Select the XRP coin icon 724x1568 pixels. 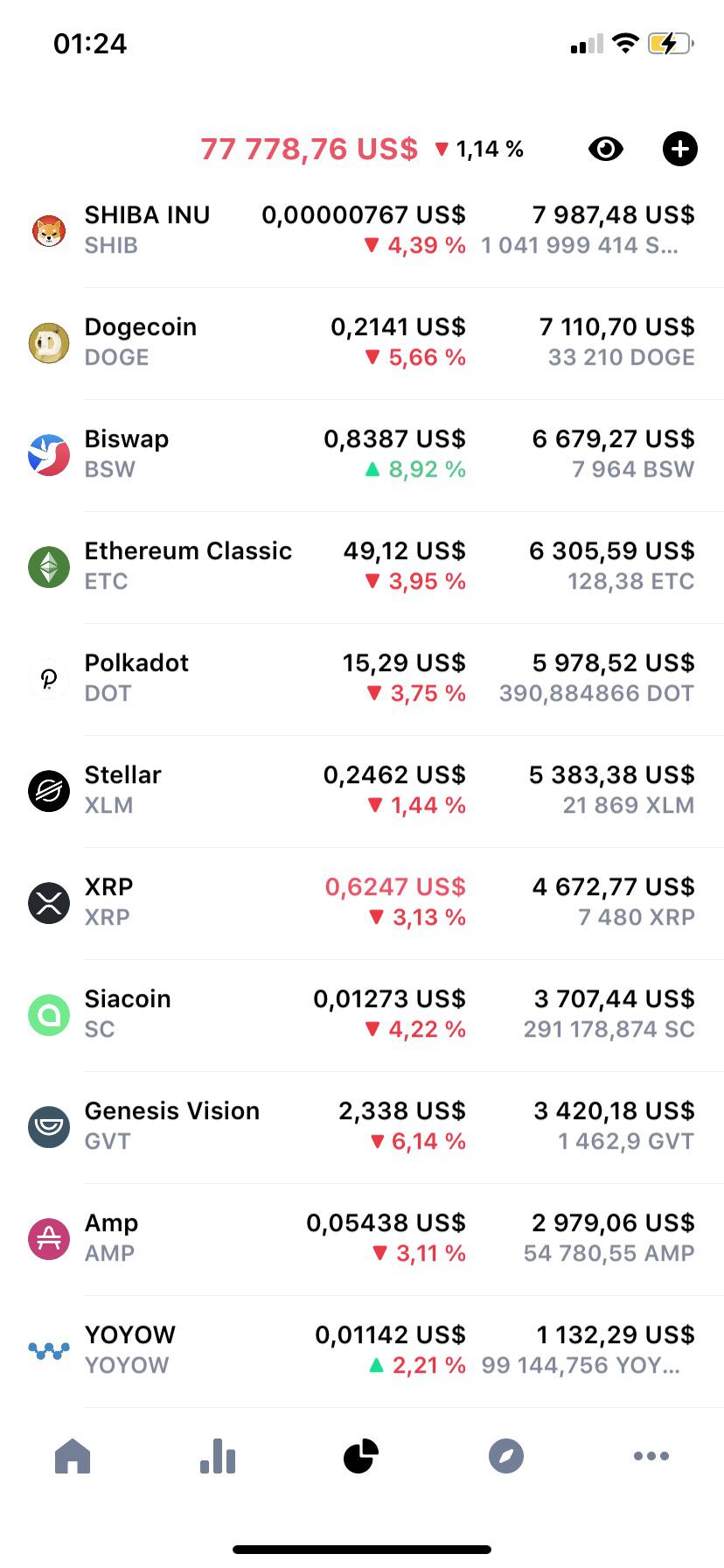pos(49,901)
